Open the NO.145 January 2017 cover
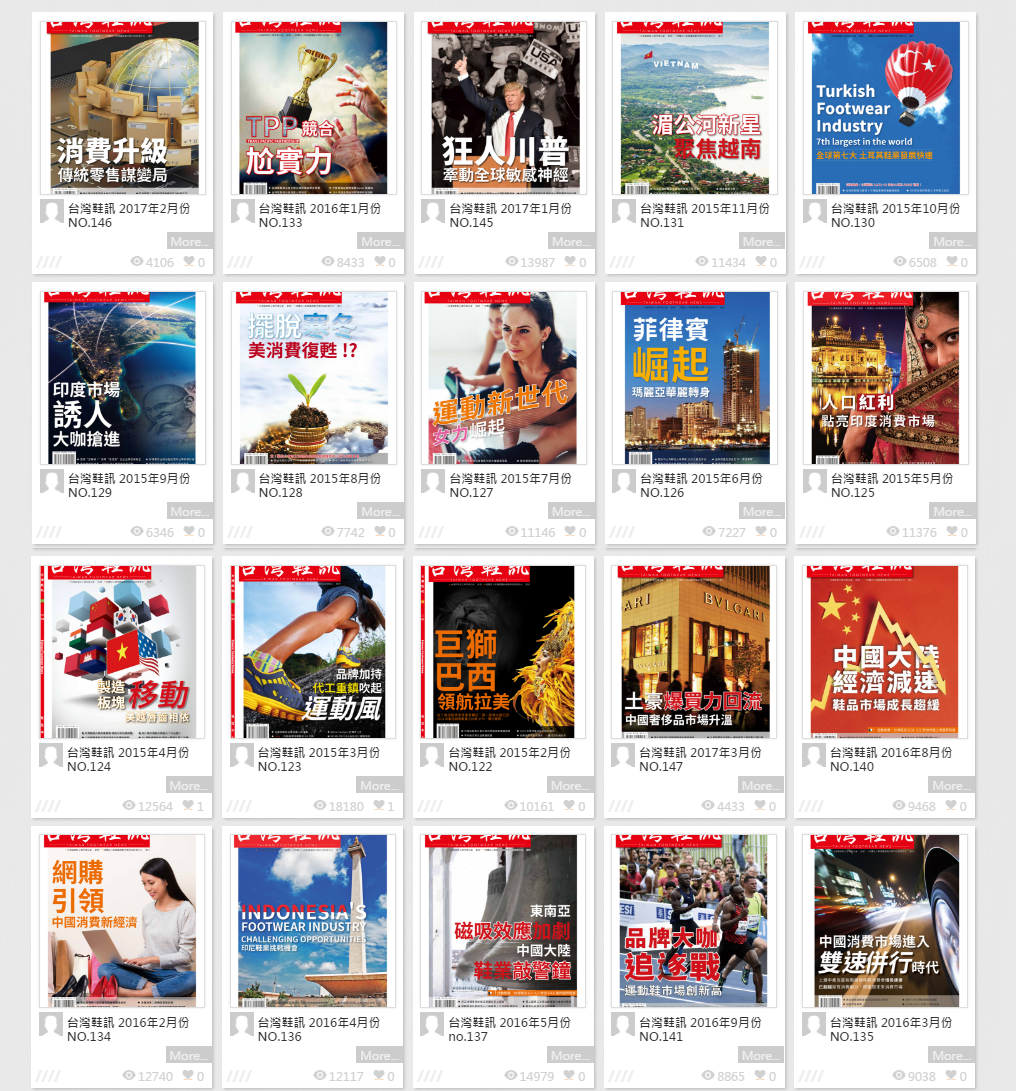This screenshot has height=1091, width=1016. (504, 107)
